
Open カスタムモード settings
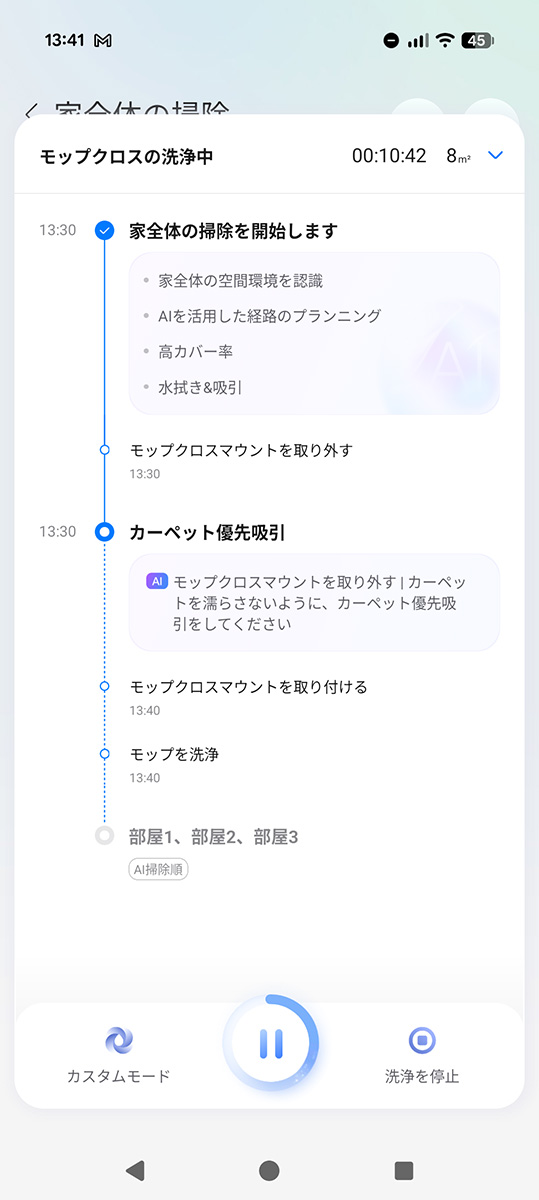tap(118, 1055)
